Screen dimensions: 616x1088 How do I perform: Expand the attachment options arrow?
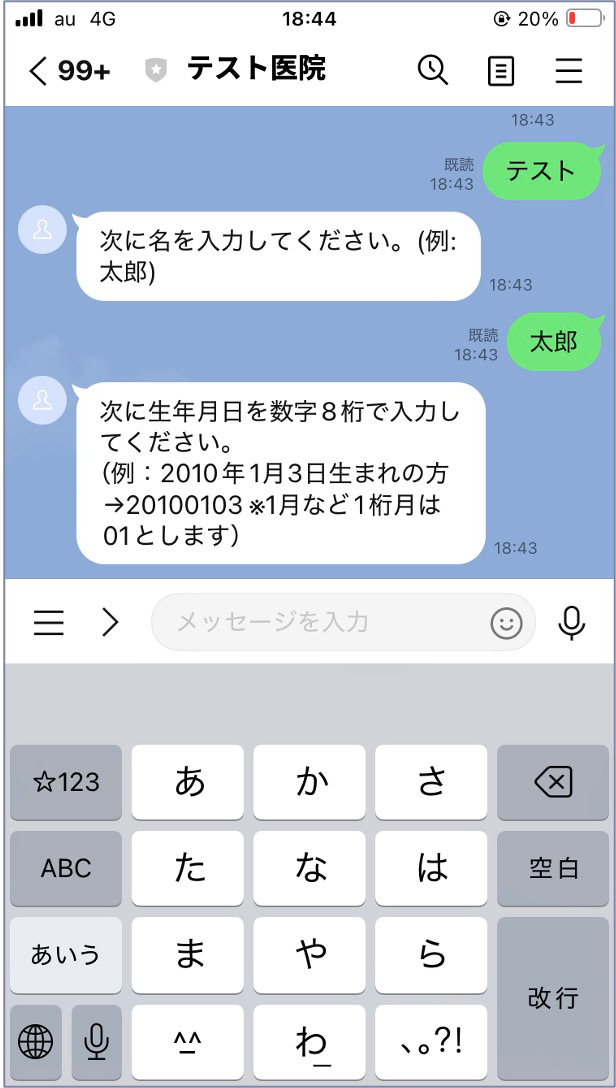[x=110, y=623]
